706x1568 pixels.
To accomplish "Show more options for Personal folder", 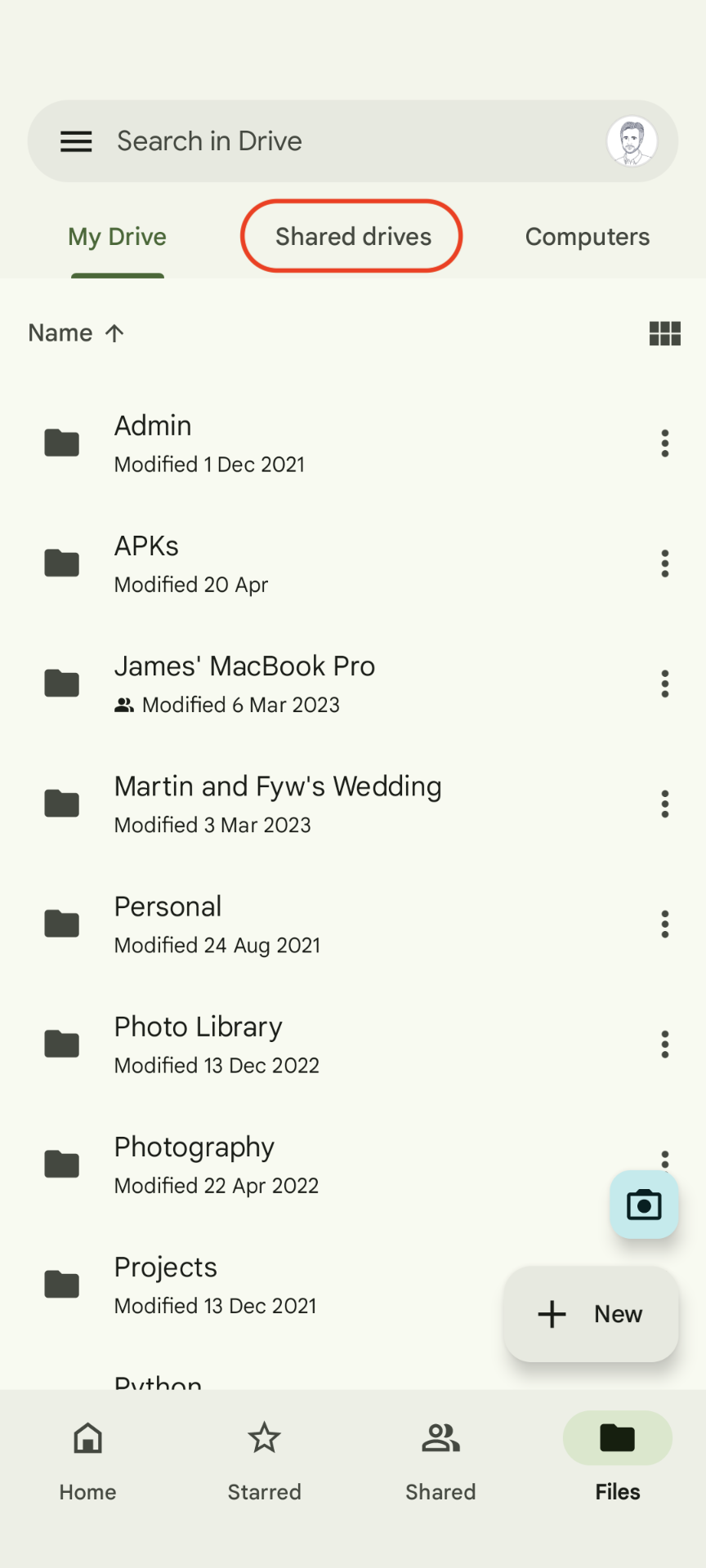I will (x=665, y=924).
